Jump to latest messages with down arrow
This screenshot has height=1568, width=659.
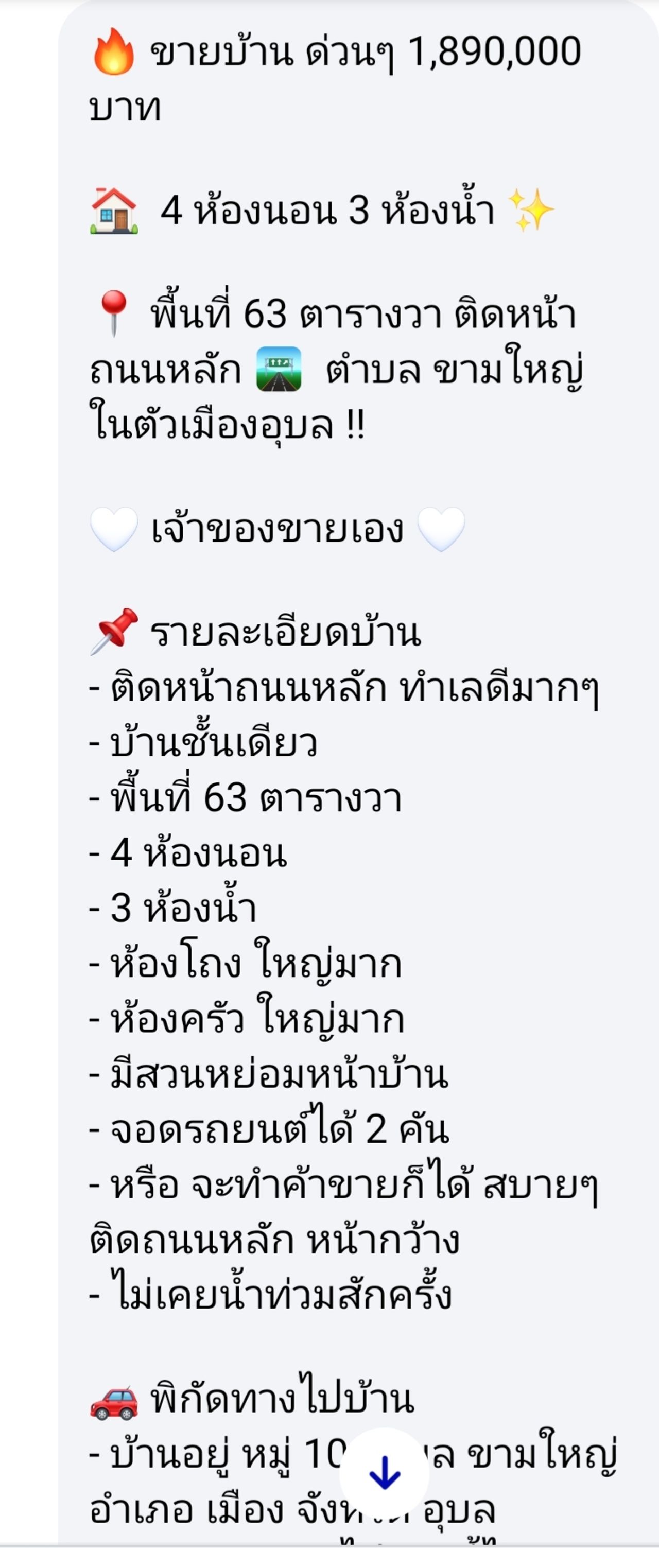tap(384, 1473)
